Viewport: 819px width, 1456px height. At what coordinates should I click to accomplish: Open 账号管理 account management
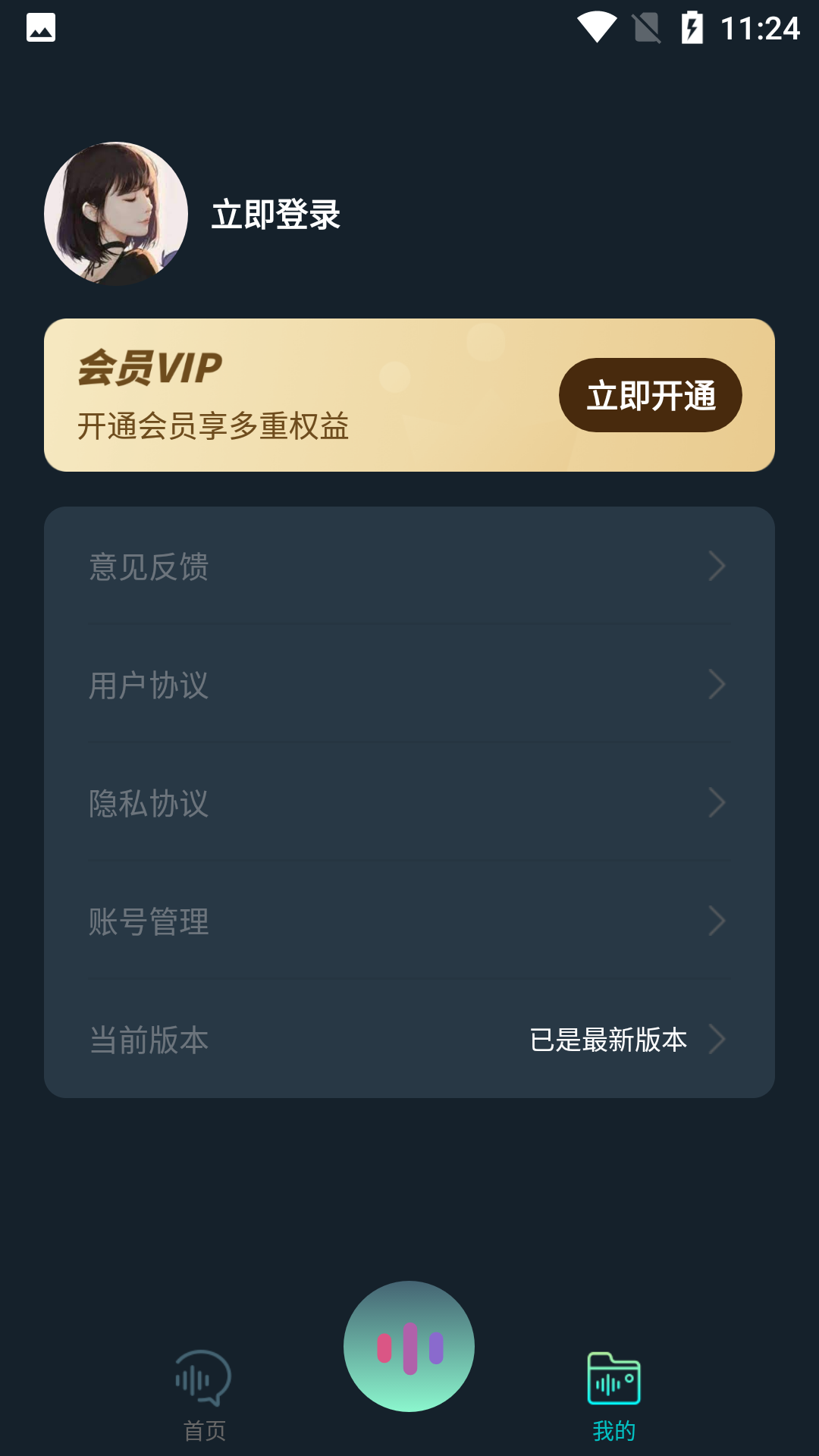click(x=409, y=921)
